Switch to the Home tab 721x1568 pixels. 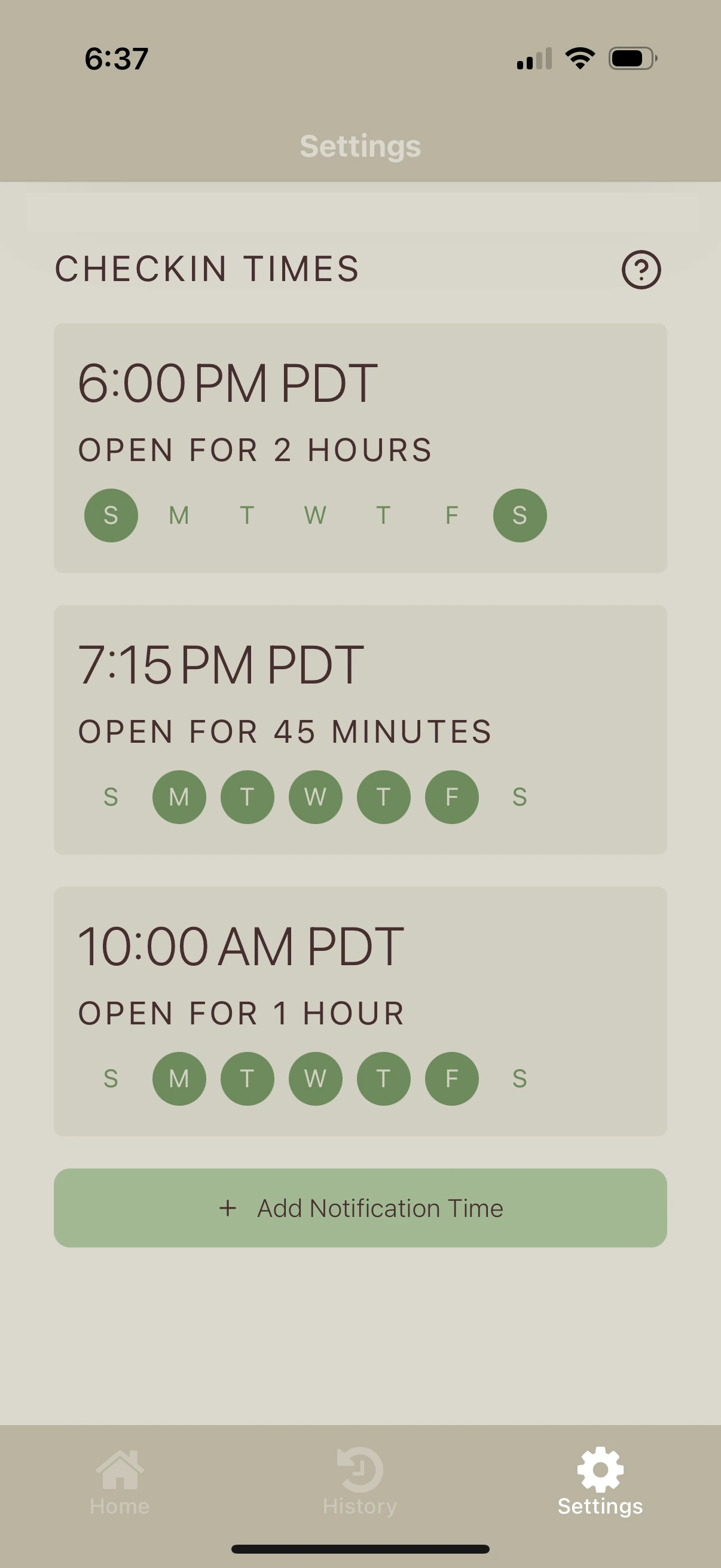click(x=120, y=1481)
